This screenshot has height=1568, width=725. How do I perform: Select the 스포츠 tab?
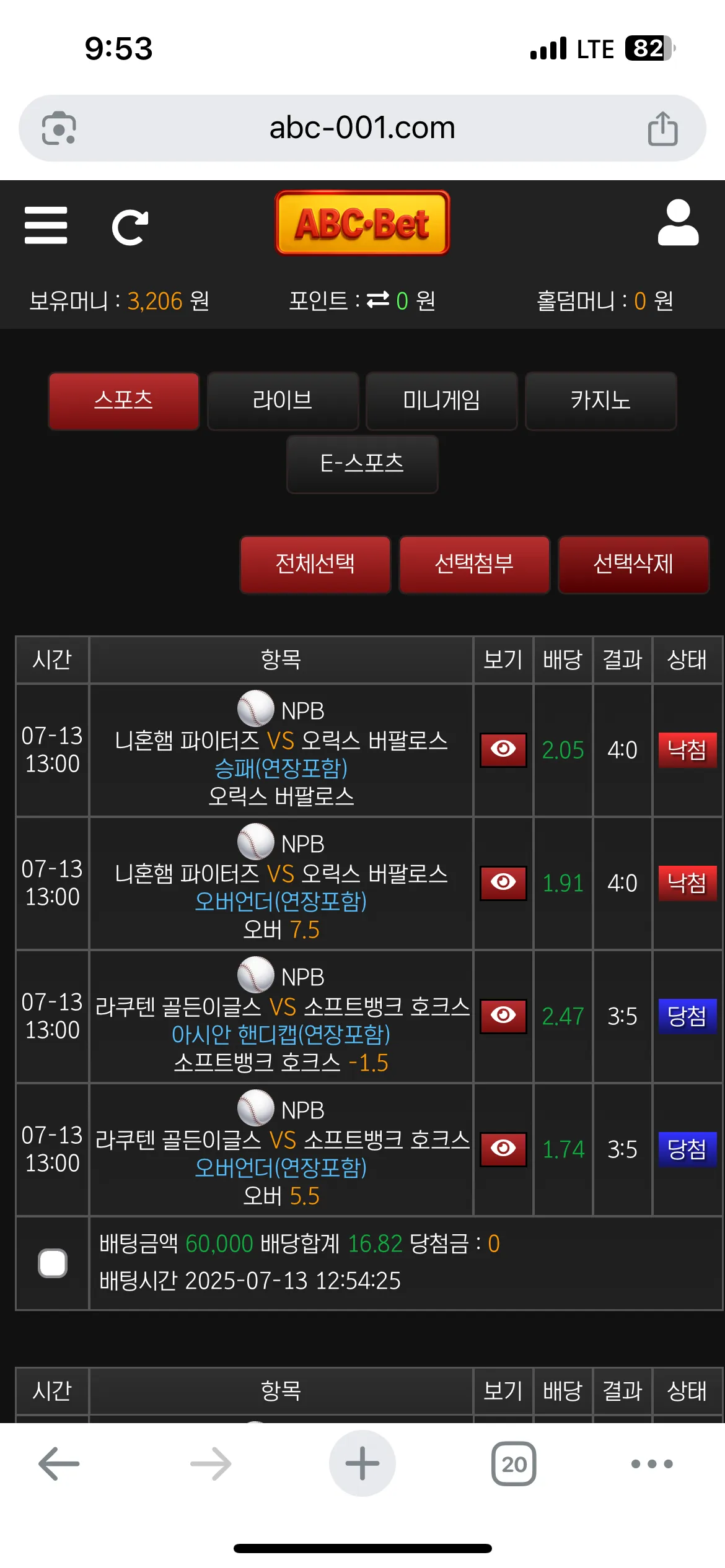(124, 401)
